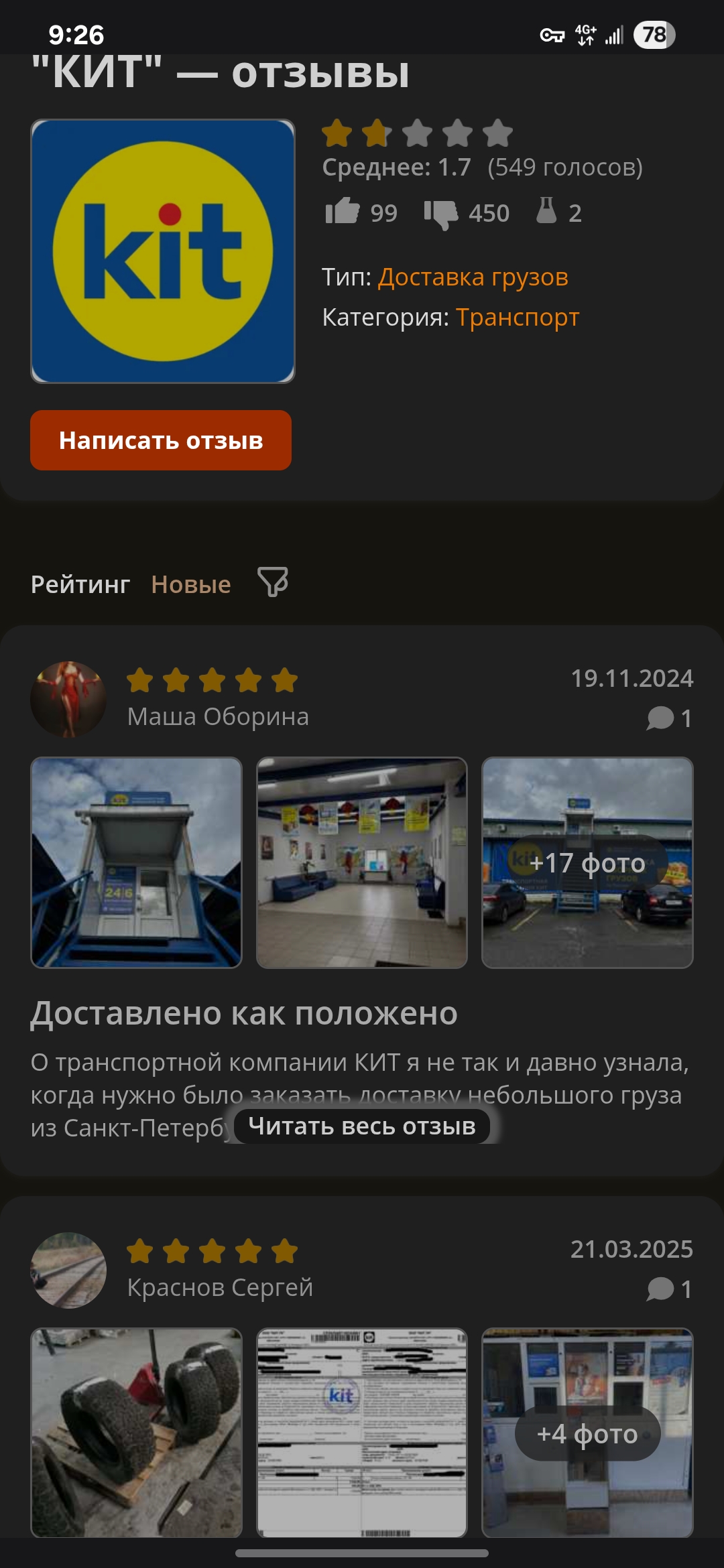This screenshot has height=1568, width=724.
Task: View the tires photo in Краснов Сергей's review
Action: 137,1433
